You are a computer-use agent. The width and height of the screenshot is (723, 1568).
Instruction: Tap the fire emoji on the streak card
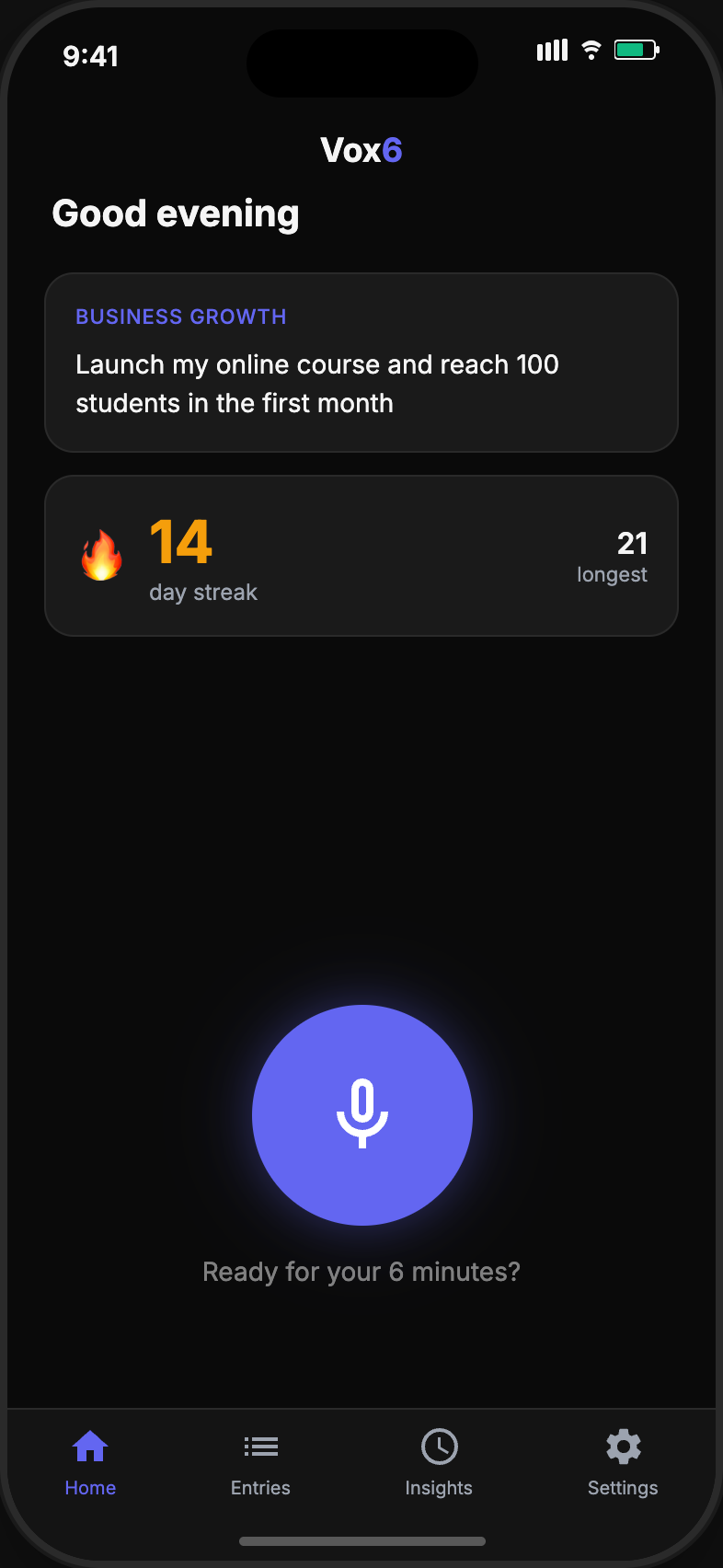pyautogui.click(x=101, y=554)
